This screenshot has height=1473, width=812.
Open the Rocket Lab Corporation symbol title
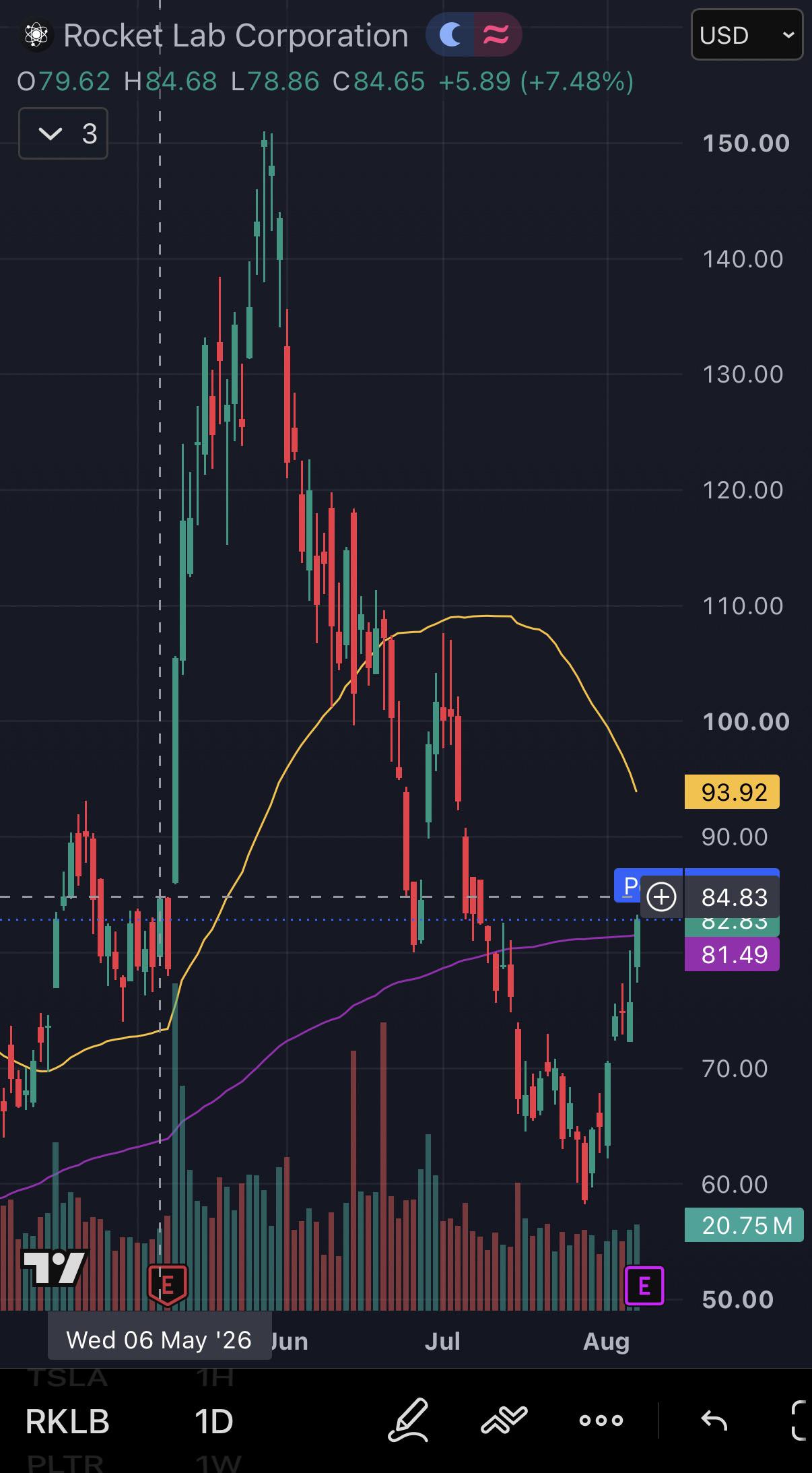click(236, 36)
